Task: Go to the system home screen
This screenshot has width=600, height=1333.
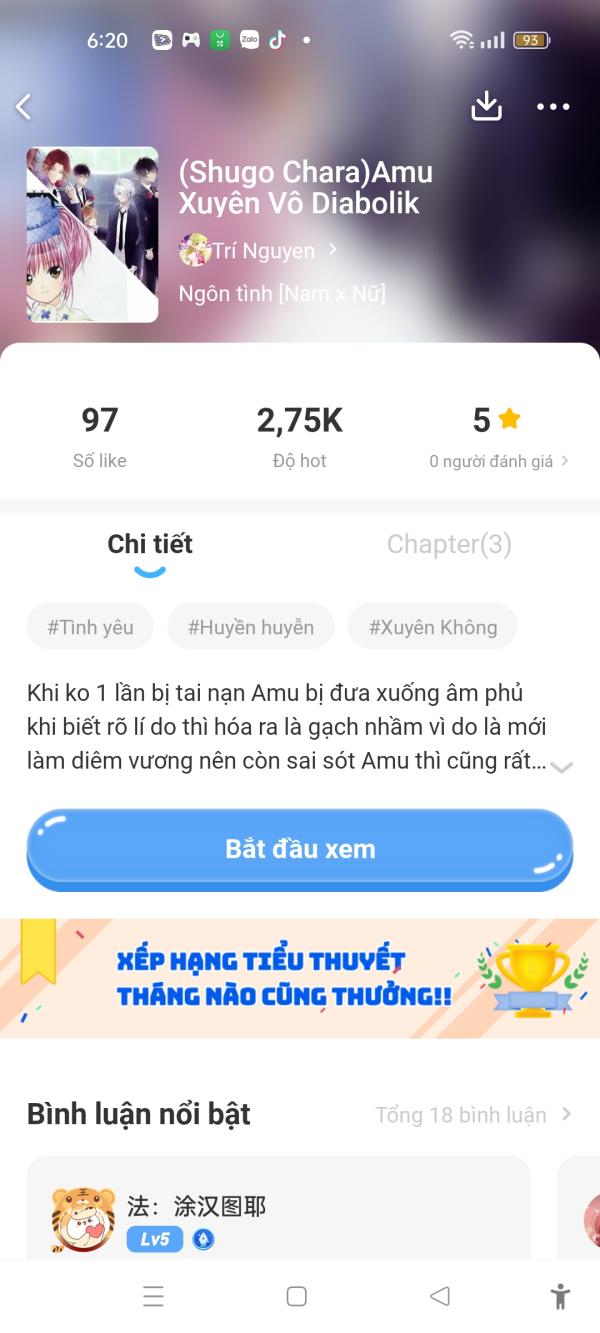Action: [297, 1296]
